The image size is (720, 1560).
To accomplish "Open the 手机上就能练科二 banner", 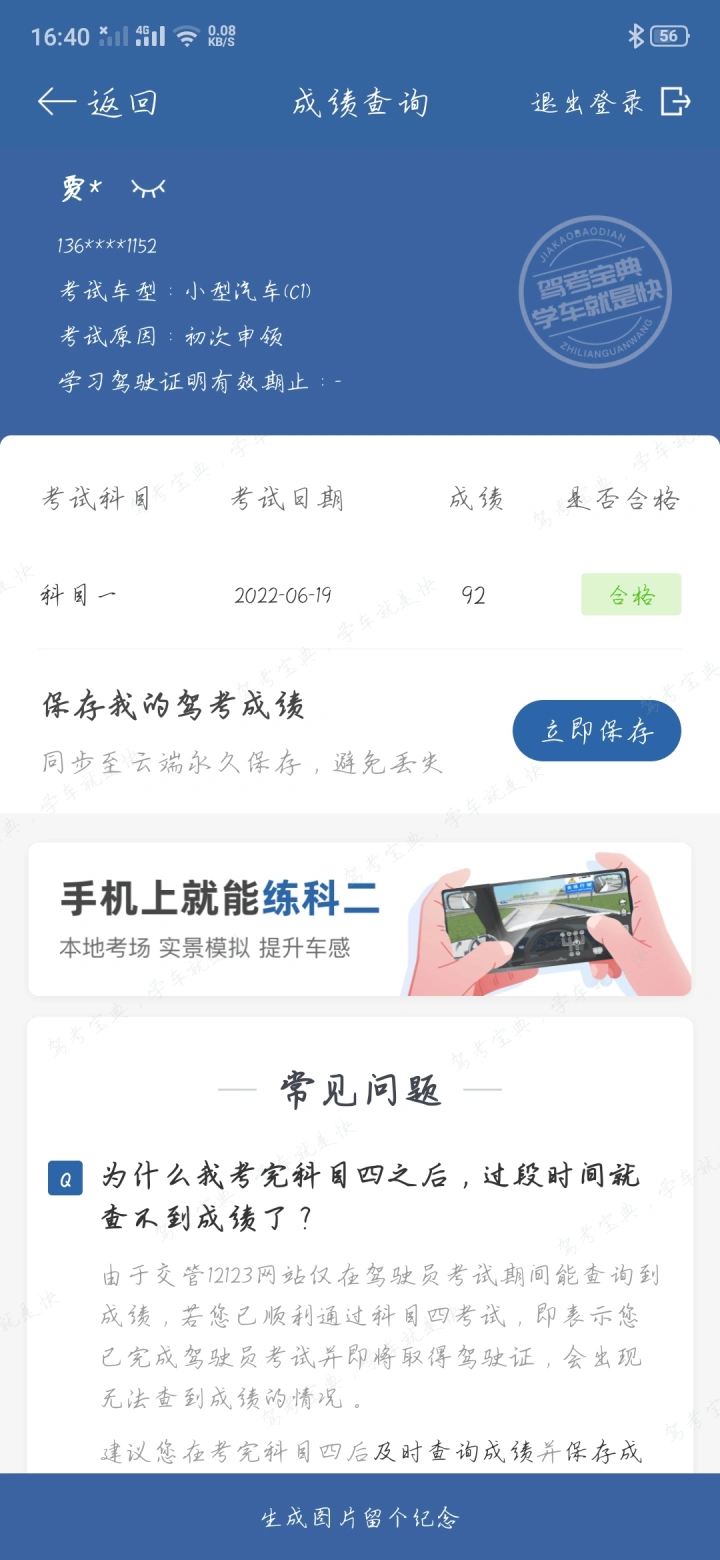I will click(360, 919).
